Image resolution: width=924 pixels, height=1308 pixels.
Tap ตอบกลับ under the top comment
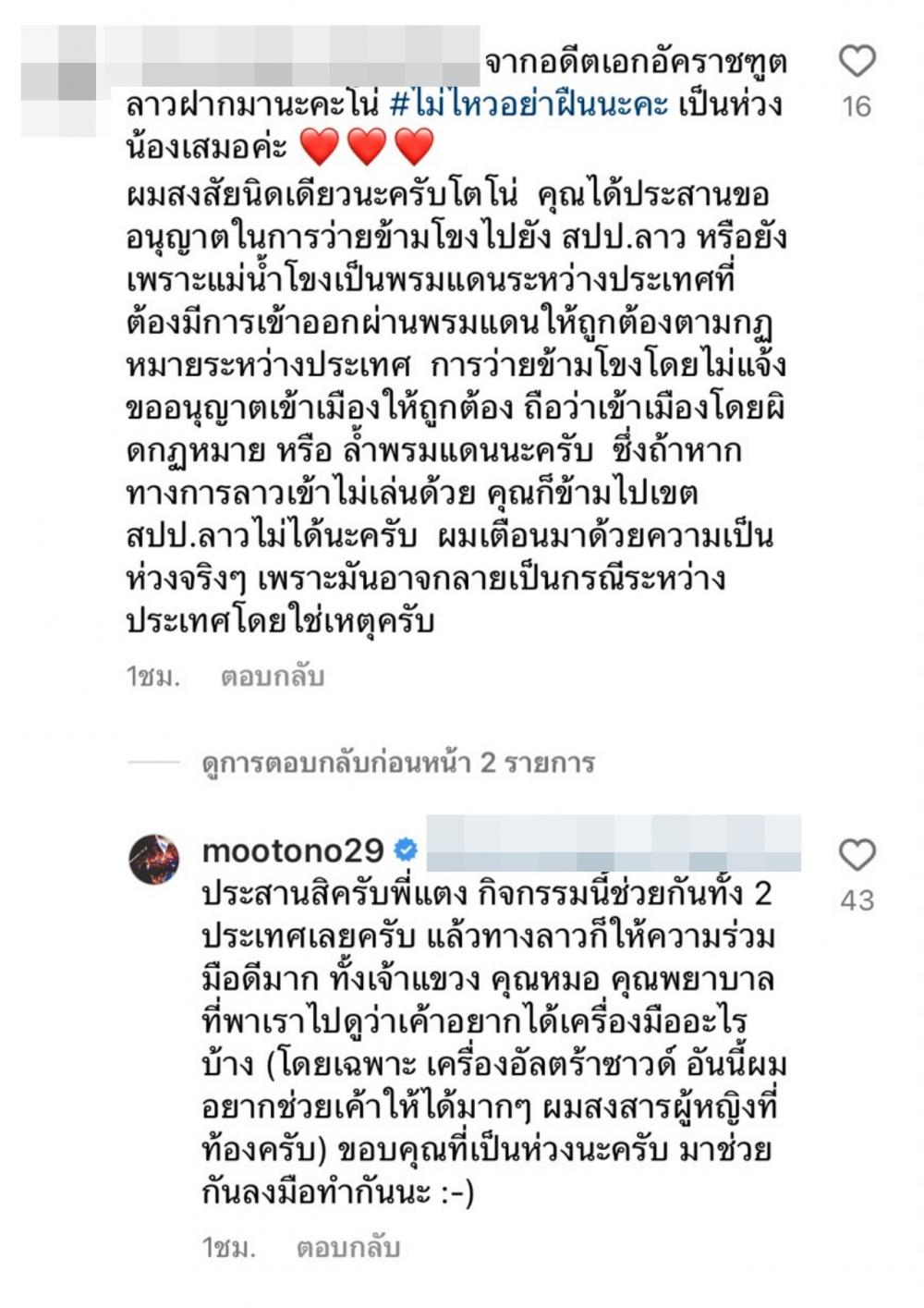click(x=272, y=678)
